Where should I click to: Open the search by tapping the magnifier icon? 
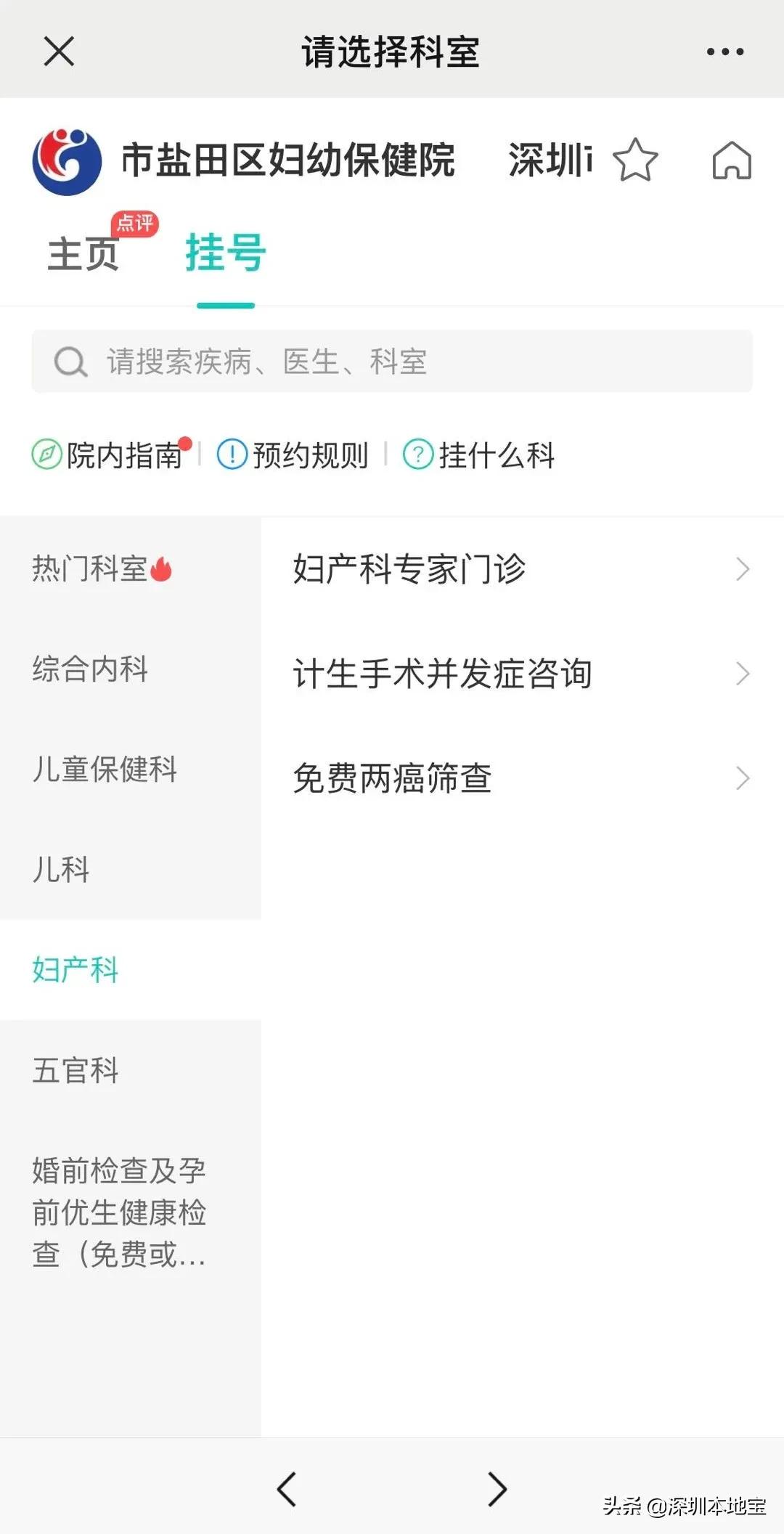point(69,361)
